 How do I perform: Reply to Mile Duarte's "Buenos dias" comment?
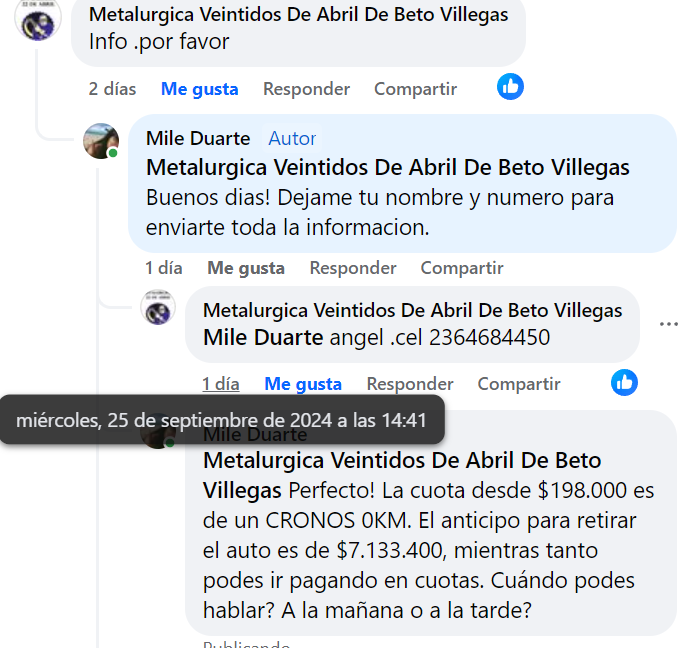(352, 268)
